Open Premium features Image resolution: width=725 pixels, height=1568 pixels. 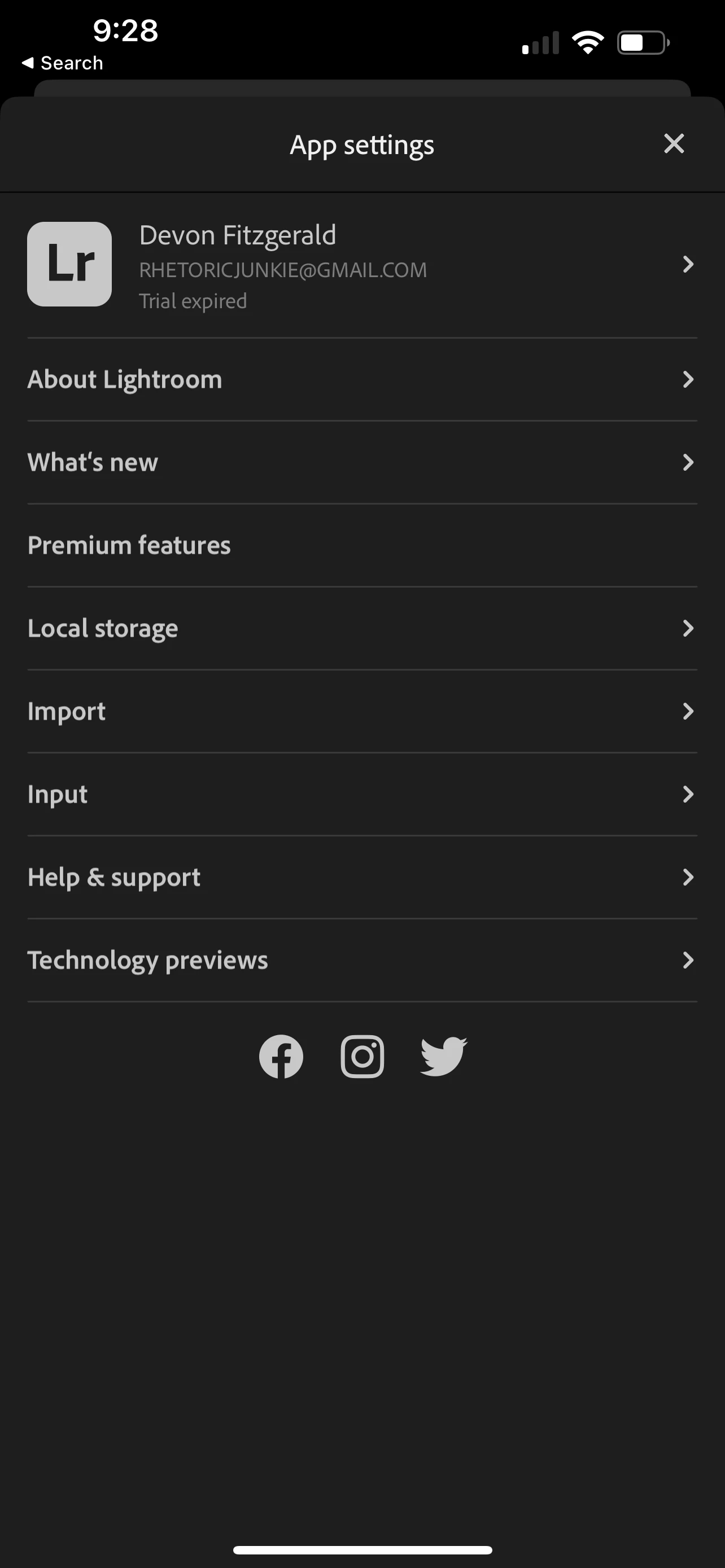click(x=361, y=545)
